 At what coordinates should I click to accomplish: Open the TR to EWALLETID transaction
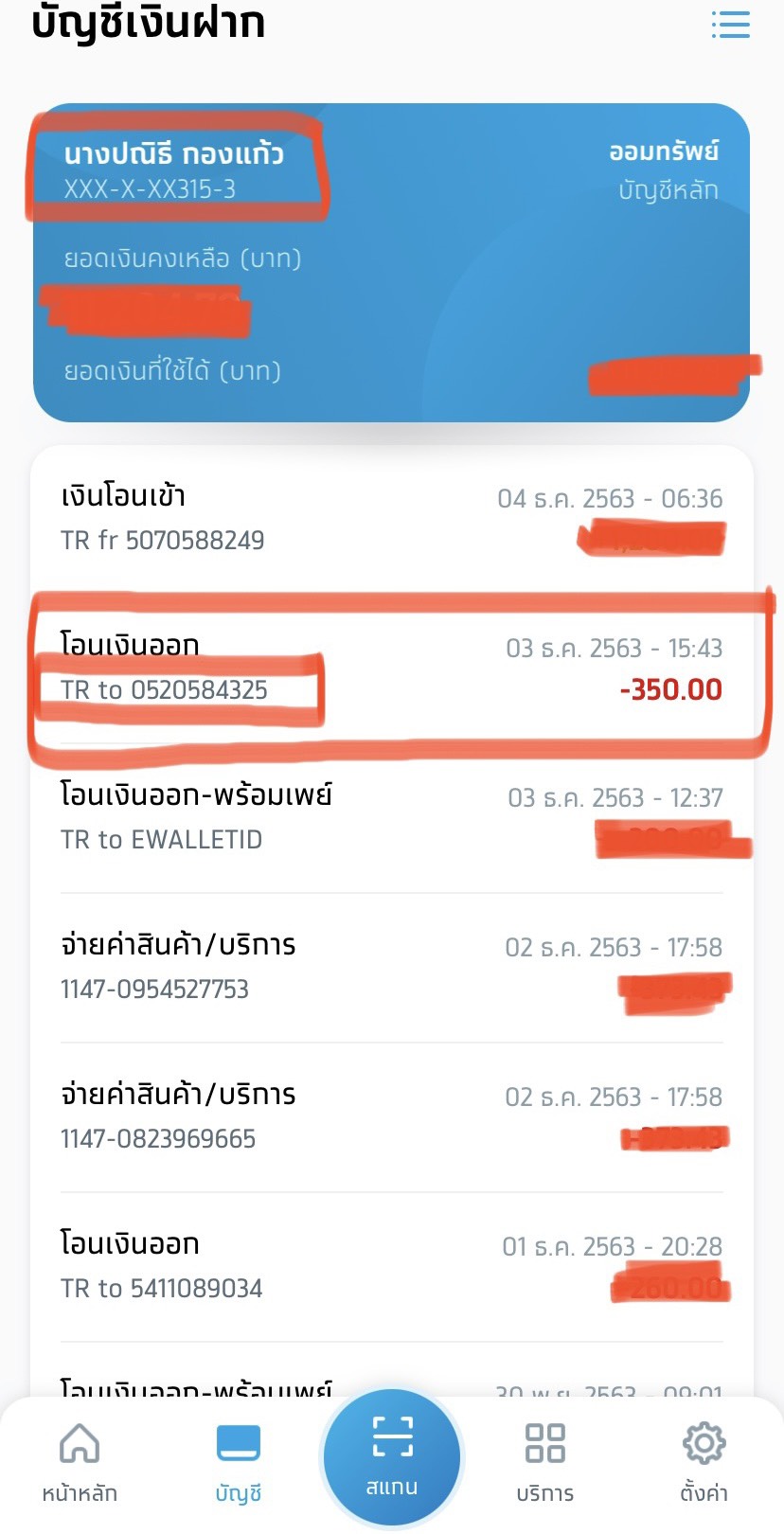(391, 818)
